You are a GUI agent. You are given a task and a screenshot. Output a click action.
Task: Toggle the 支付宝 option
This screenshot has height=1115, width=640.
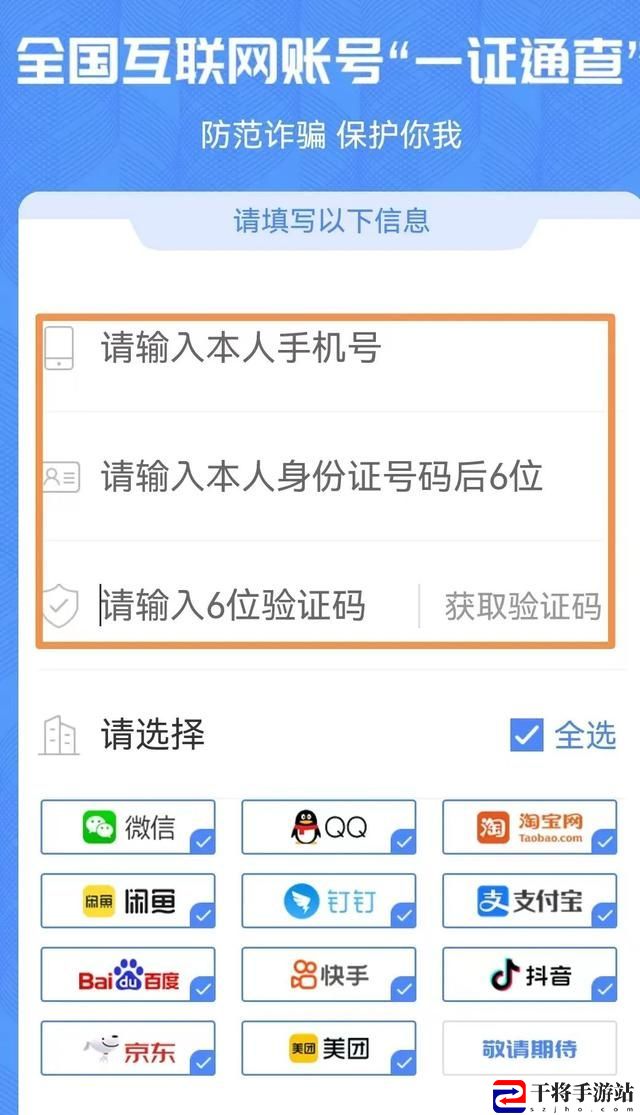pos(529,901)
